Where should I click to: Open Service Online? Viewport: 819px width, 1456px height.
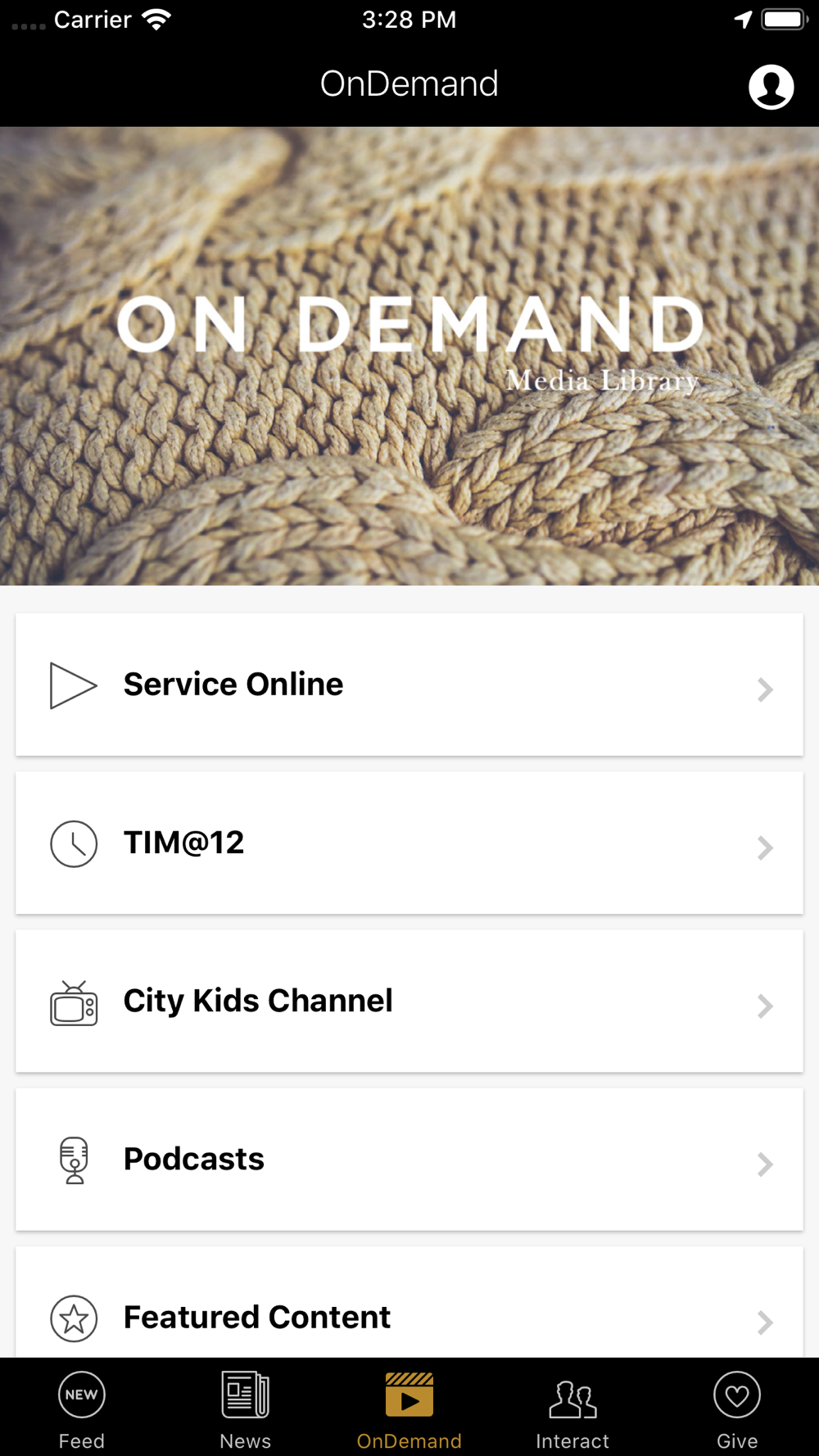pyautogui.click(x=409, y=685)
